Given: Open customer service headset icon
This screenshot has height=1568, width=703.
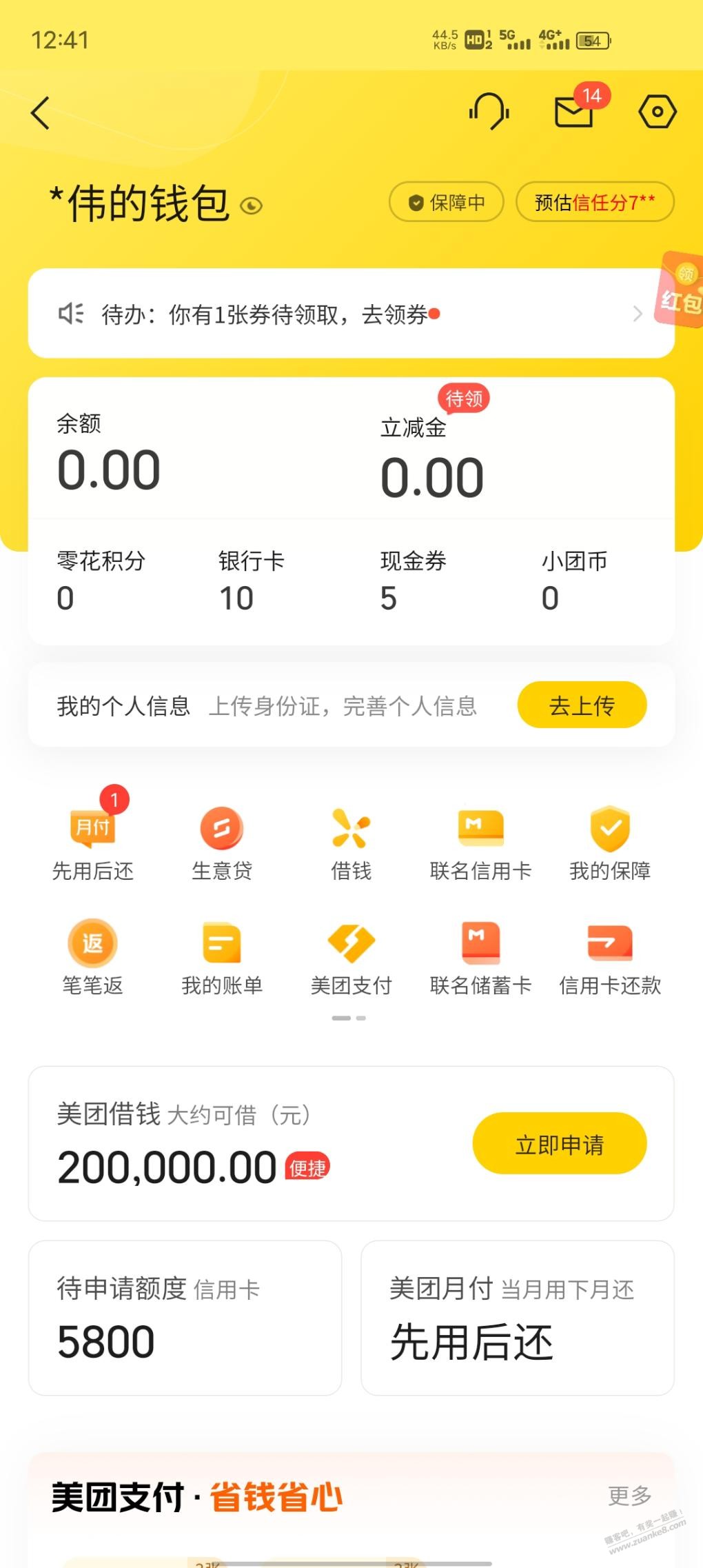Looking at the screenshot, I should [x=489, y=112].
